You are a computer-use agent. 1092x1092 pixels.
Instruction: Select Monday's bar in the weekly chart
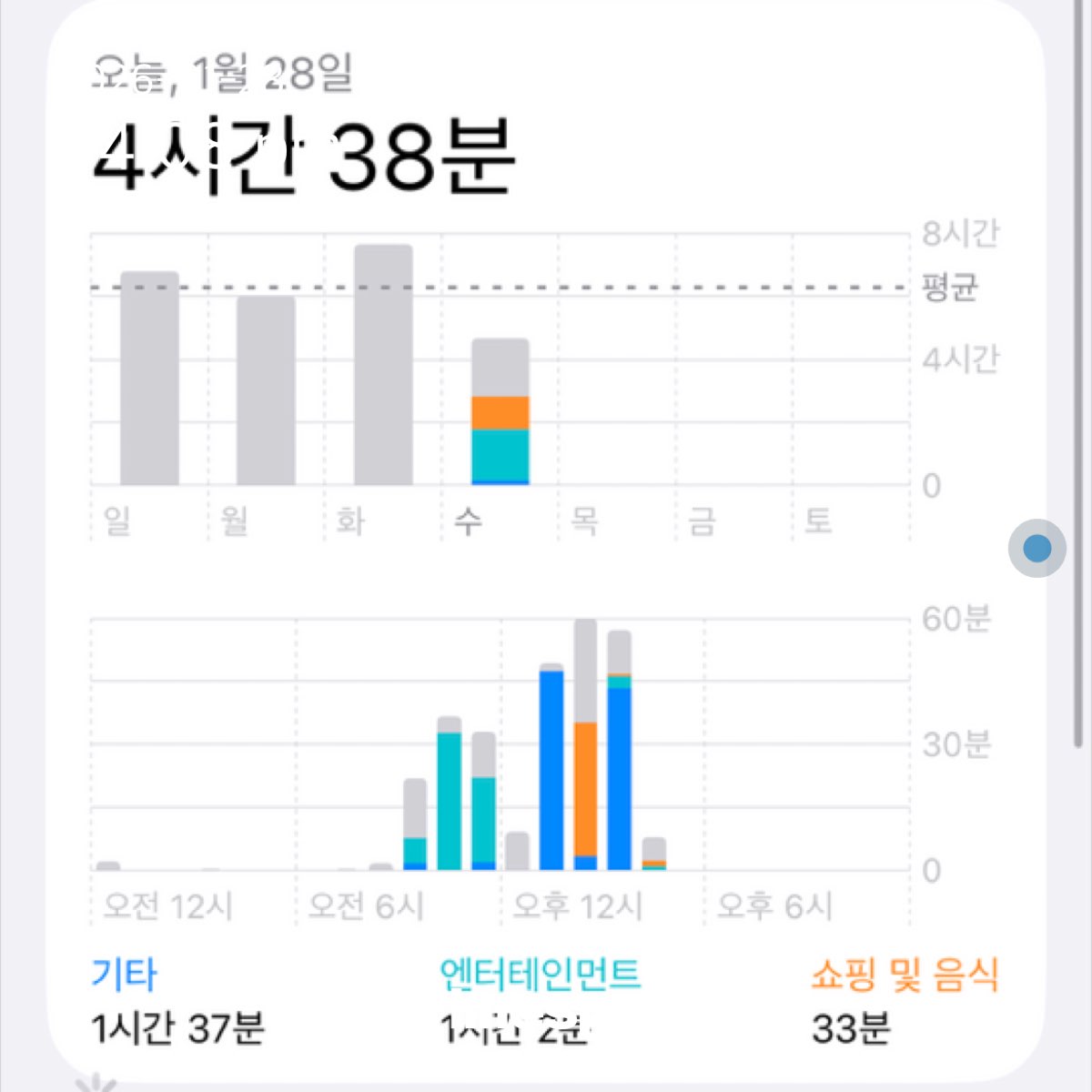(266, 390)
